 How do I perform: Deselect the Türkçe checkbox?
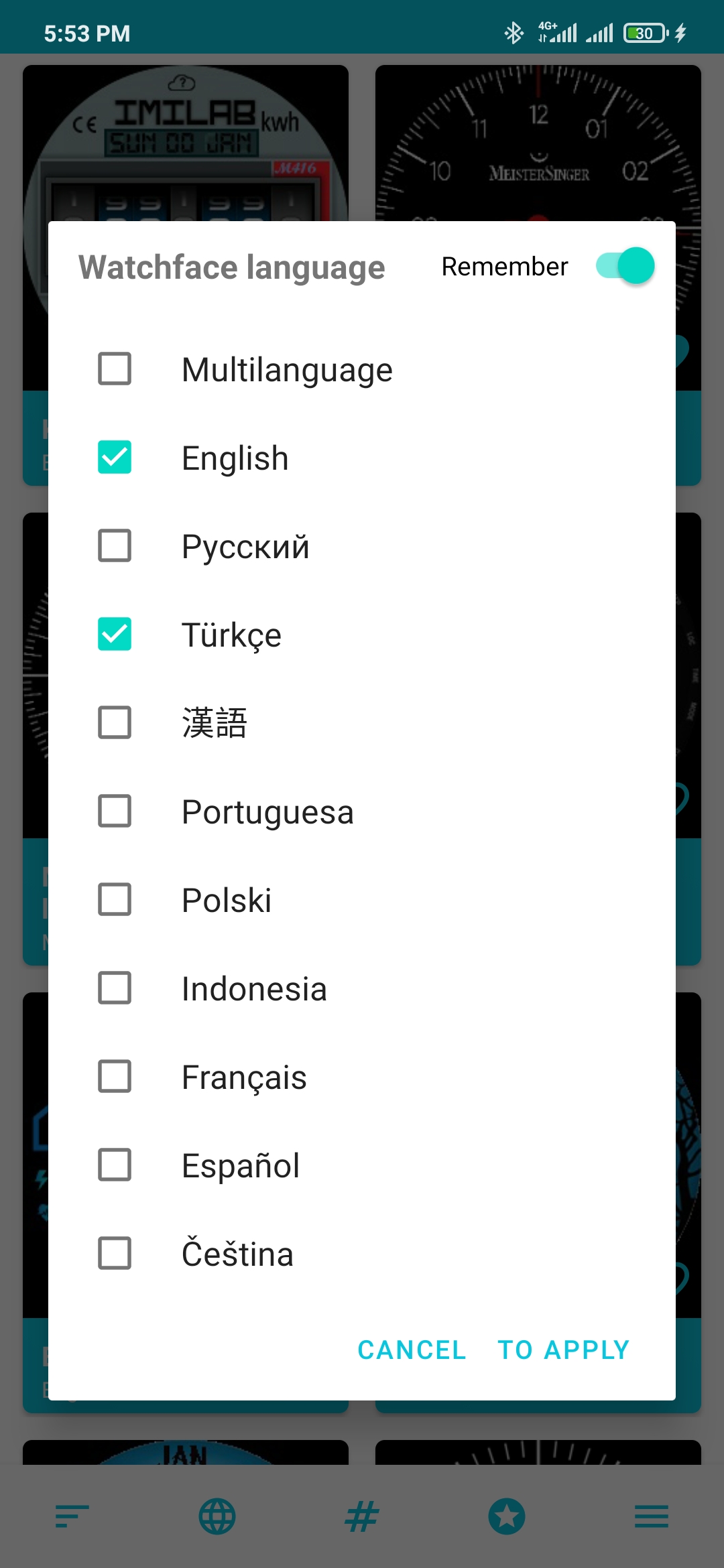coord(115,634)
